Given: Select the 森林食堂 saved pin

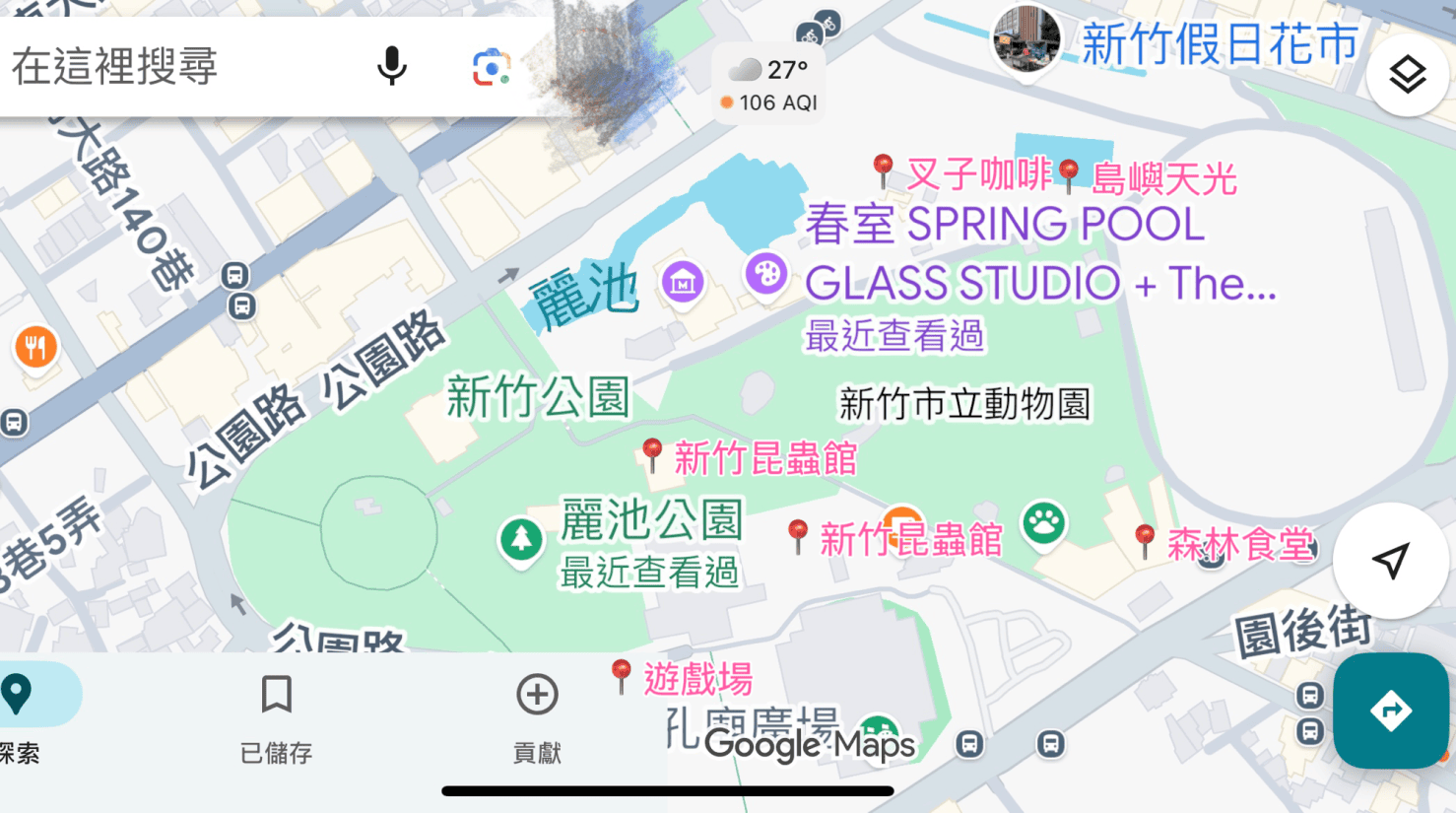Looking at the screenshot, I should [1144, 540].
